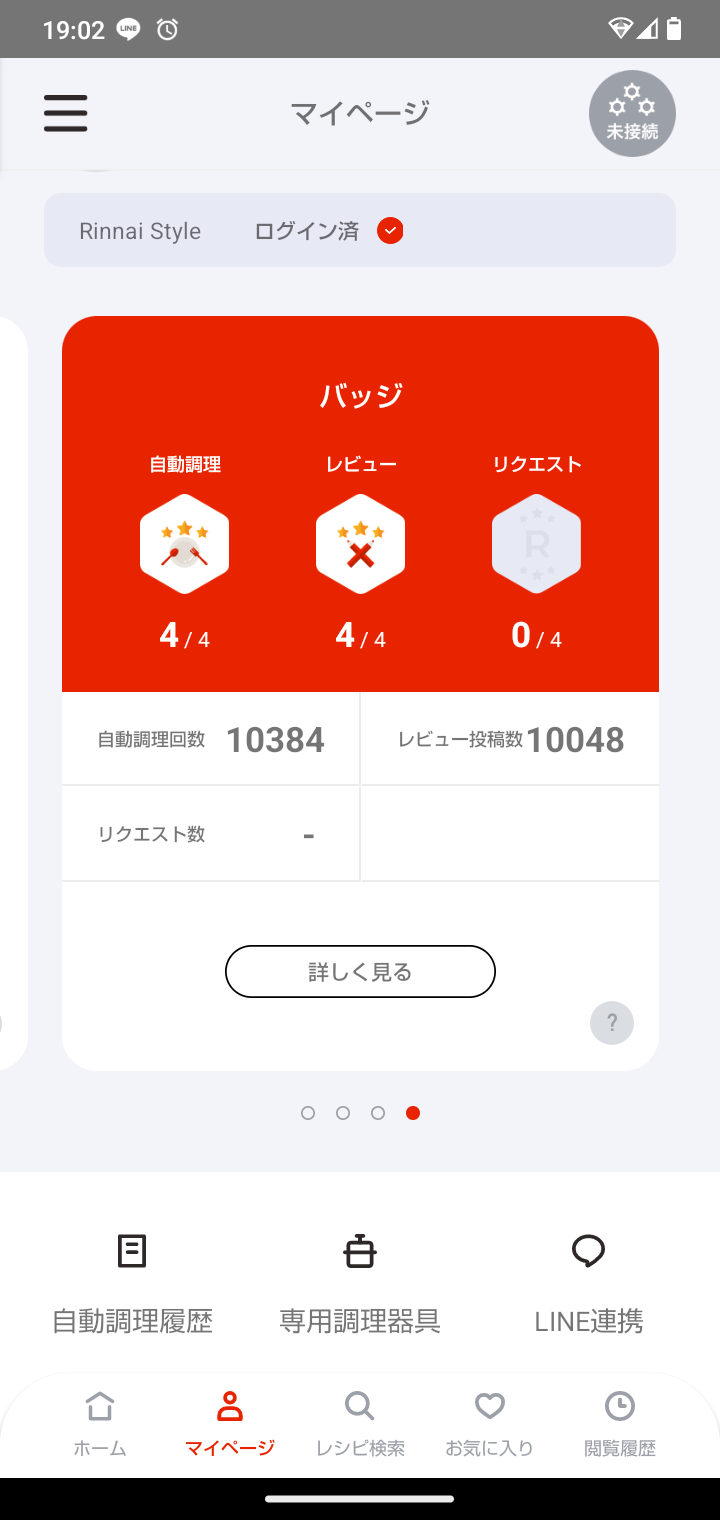Viewport: 720px width, 1520px height.
Task: Open 専用調理器具 cookware page
Action: point(360,1283)
